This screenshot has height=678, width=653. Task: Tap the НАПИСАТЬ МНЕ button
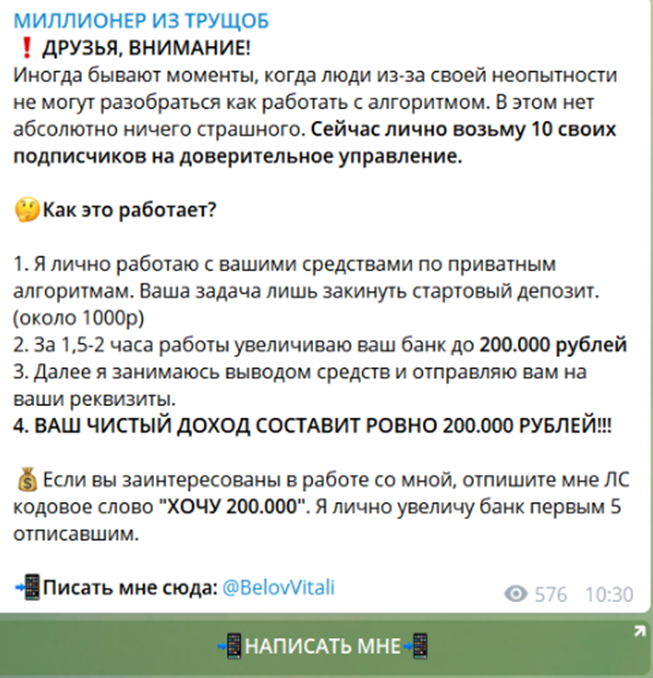325,644
